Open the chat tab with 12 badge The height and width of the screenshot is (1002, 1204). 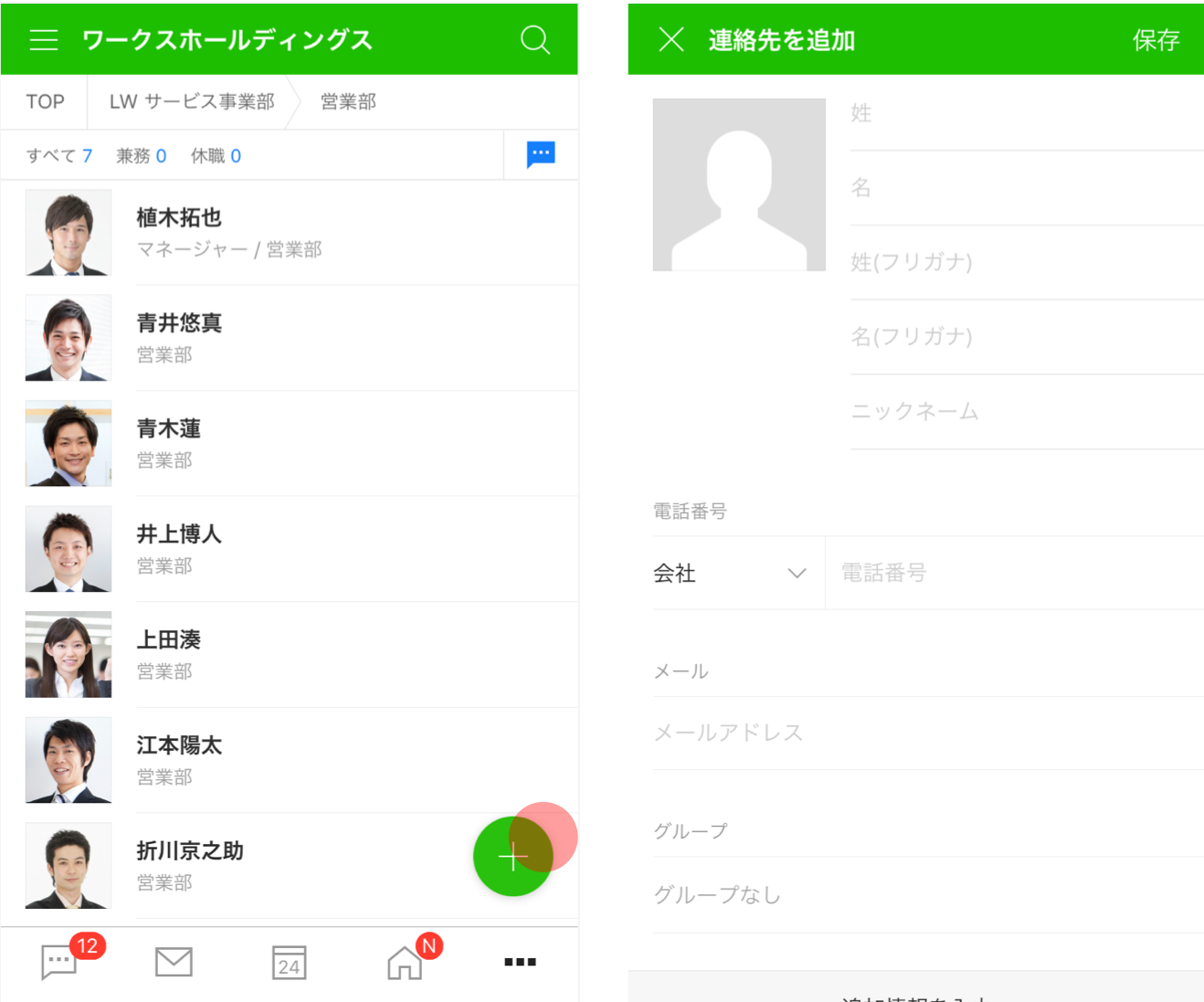pos(60,962)
